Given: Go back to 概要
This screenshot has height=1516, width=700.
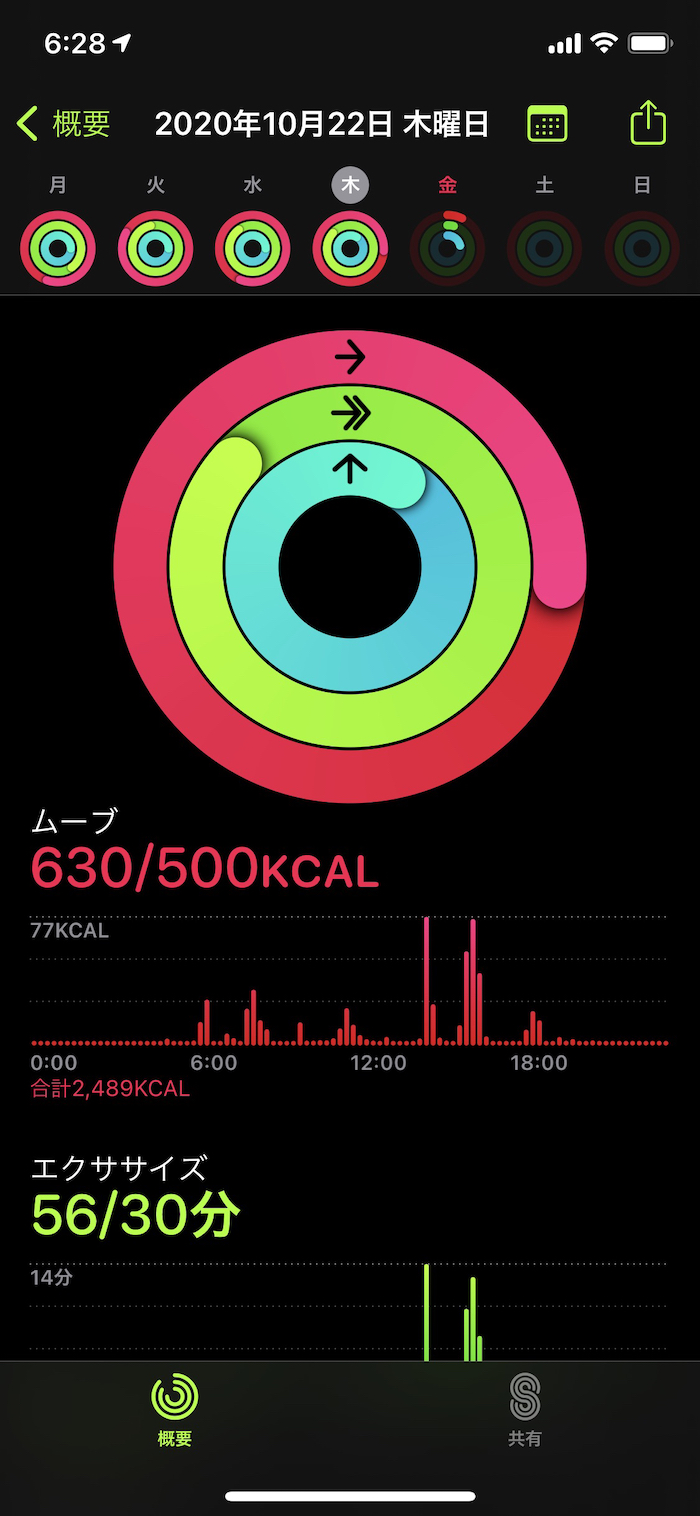Looking at the screenshot, I should (64, 125).
